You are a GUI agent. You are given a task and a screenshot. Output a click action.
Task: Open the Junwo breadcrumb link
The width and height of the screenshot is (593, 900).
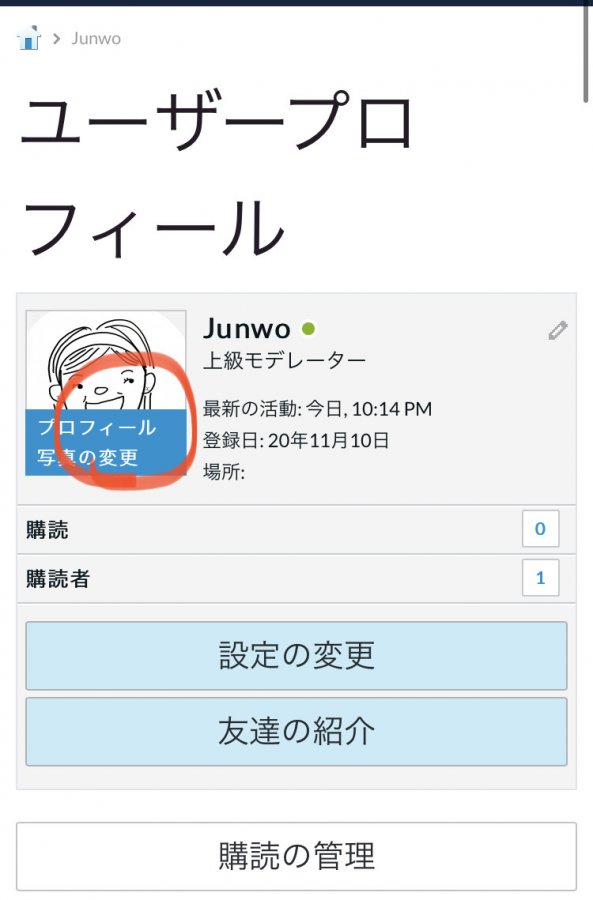pyautogui.click(x=96, y=38)
